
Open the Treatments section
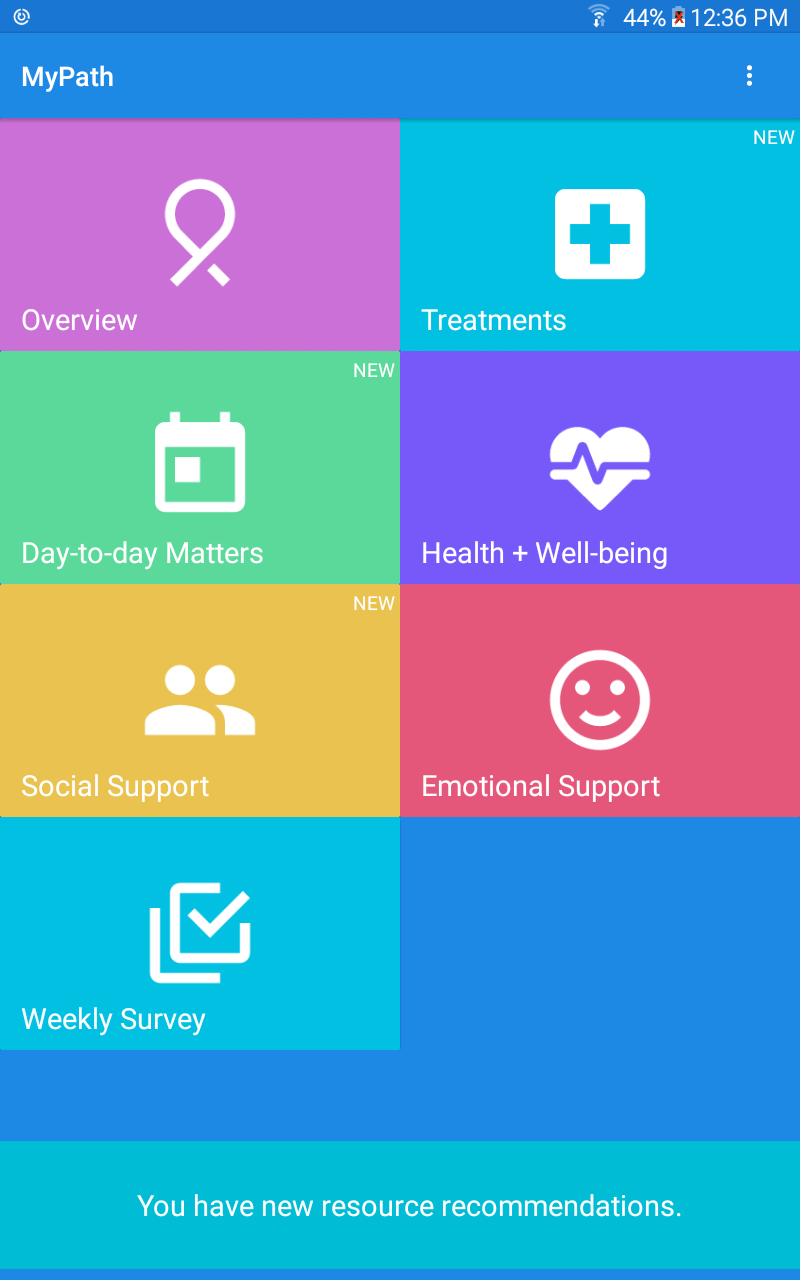click(x=600, y=234)
